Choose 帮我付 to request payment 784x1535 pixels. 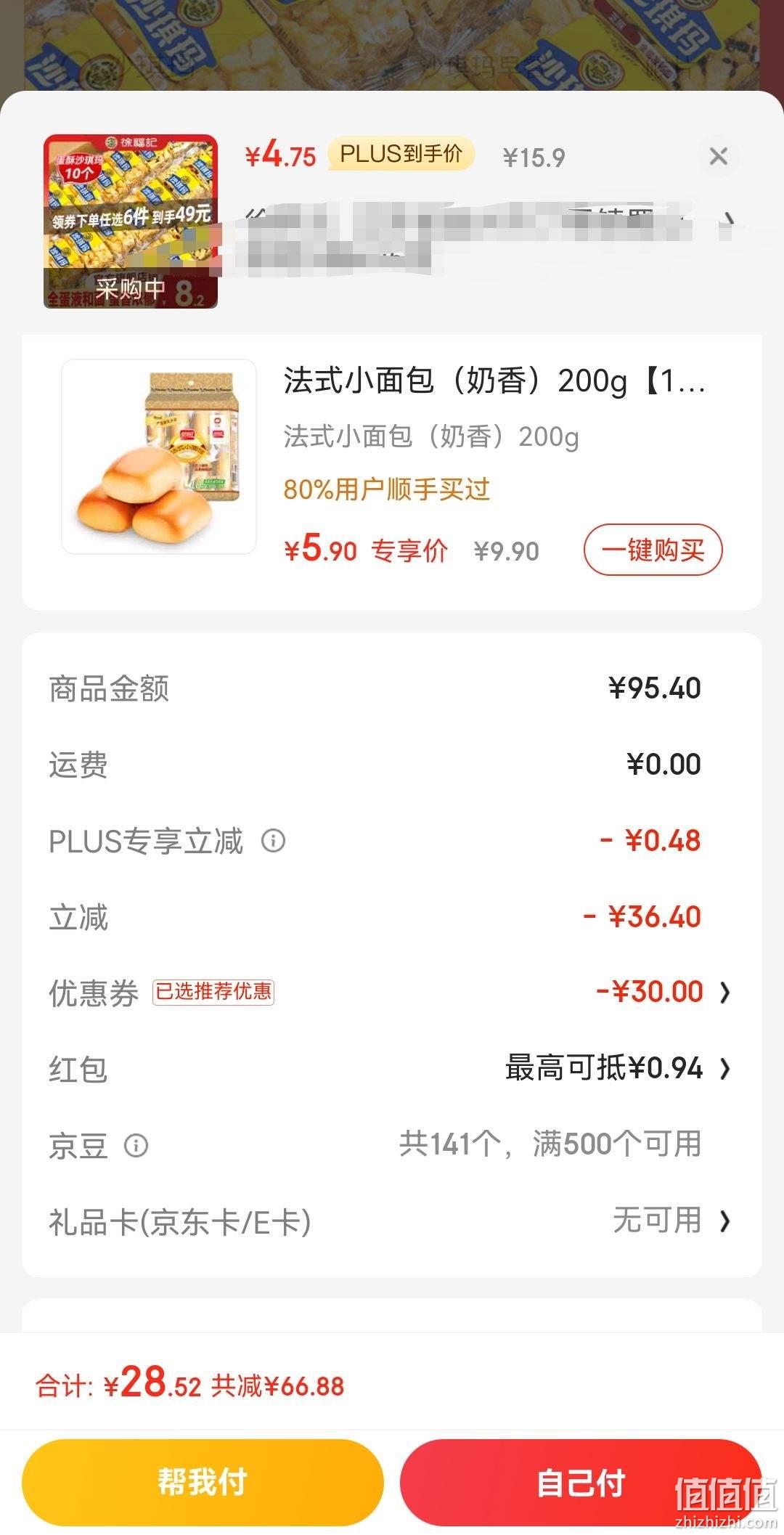203,1482
